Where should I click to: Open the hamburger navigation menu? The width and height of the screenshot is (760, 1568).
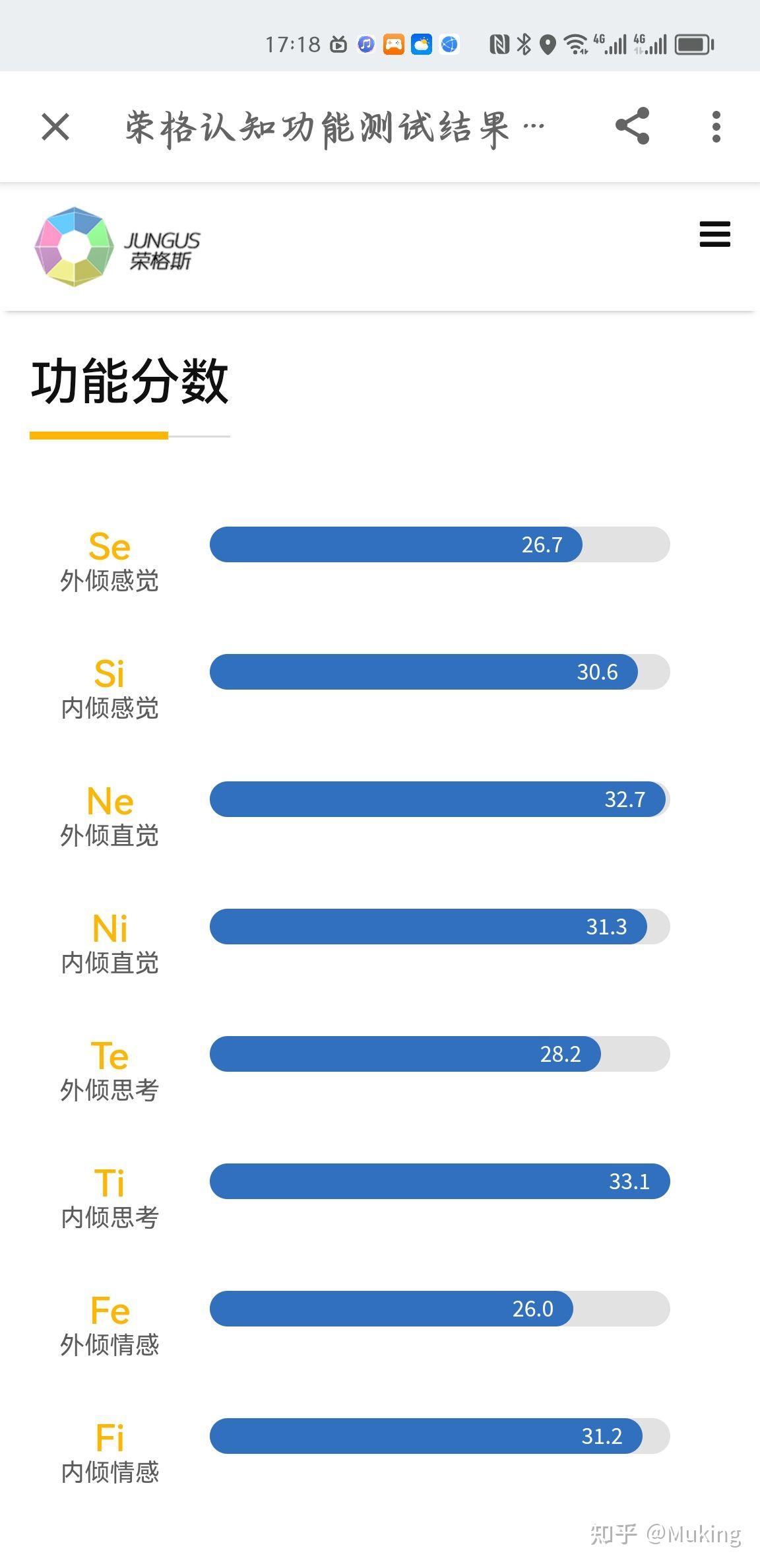coord(714,235)
